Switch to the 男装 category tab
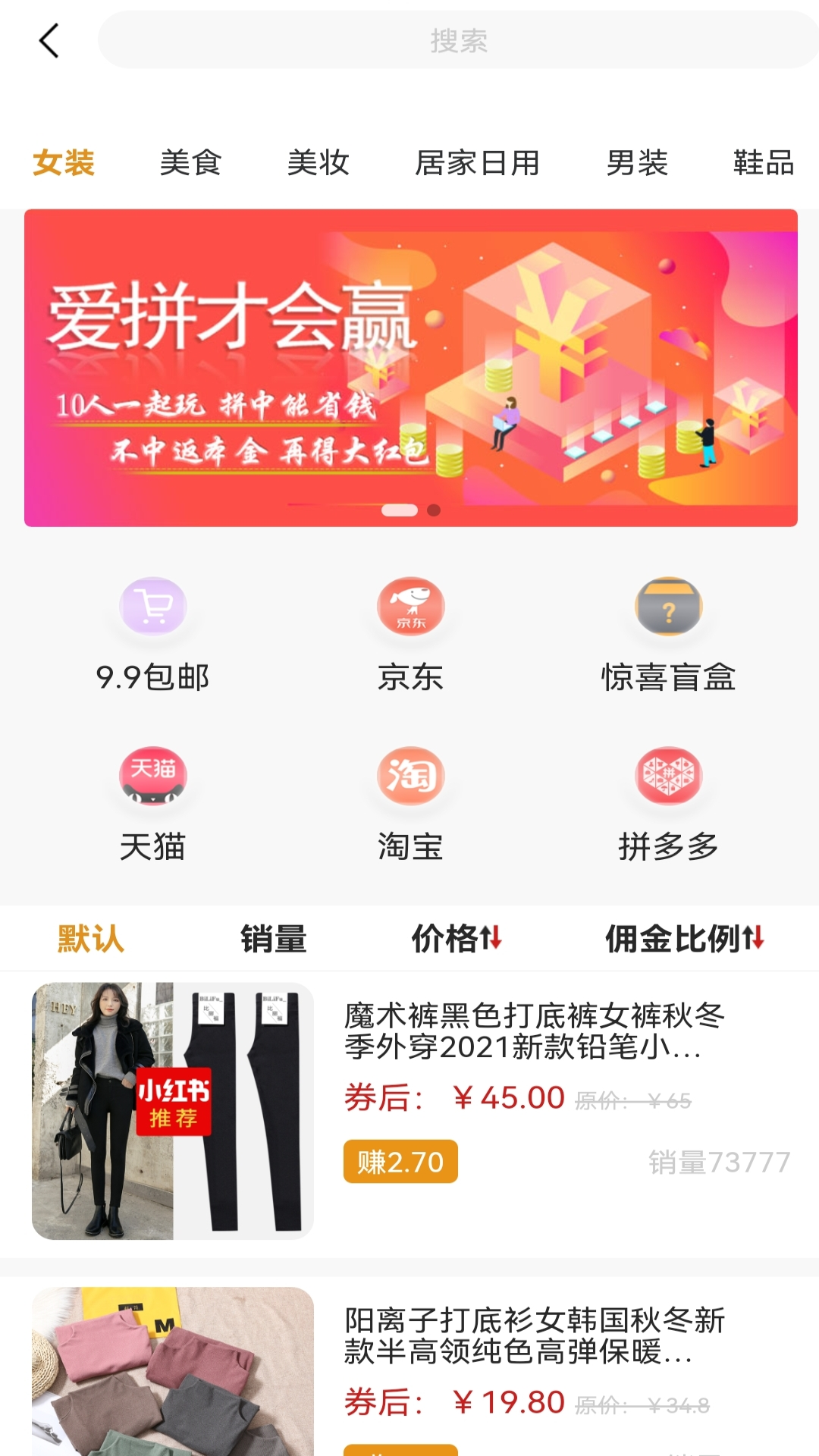819x1456 pixels. tap(637, 163)
